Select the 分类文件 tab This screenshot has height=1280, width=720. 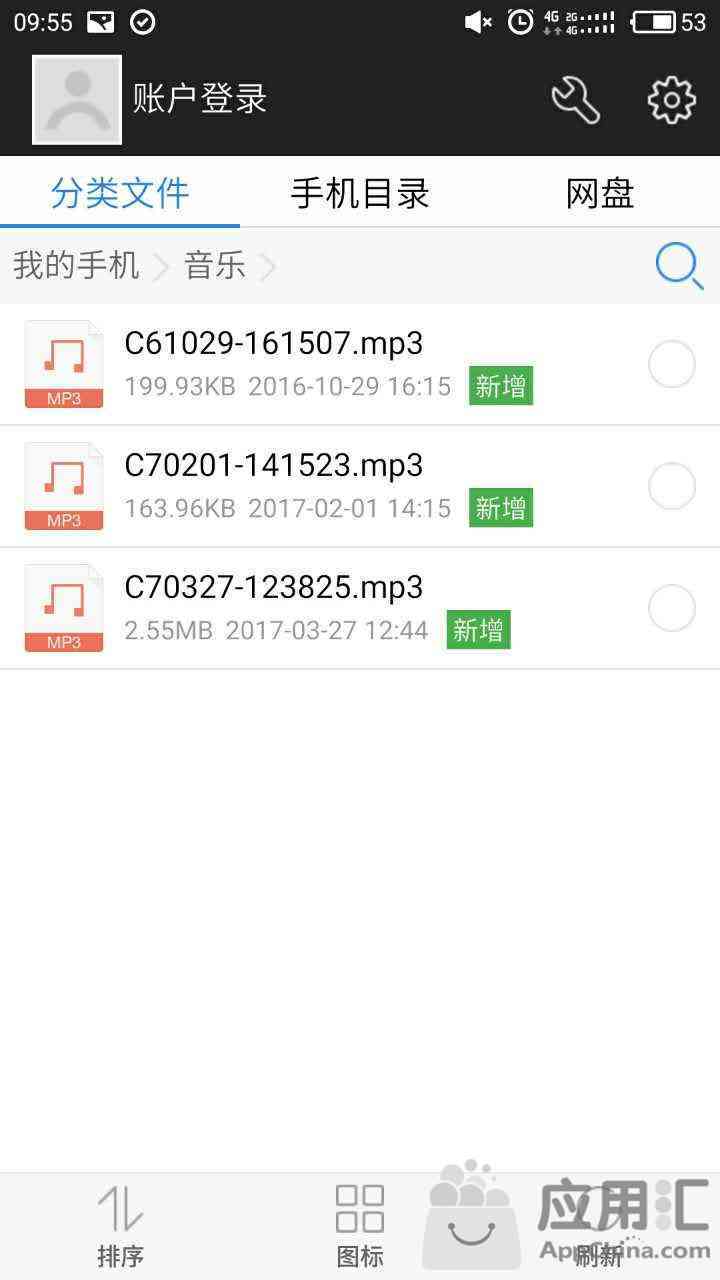[x=120, y=193]
